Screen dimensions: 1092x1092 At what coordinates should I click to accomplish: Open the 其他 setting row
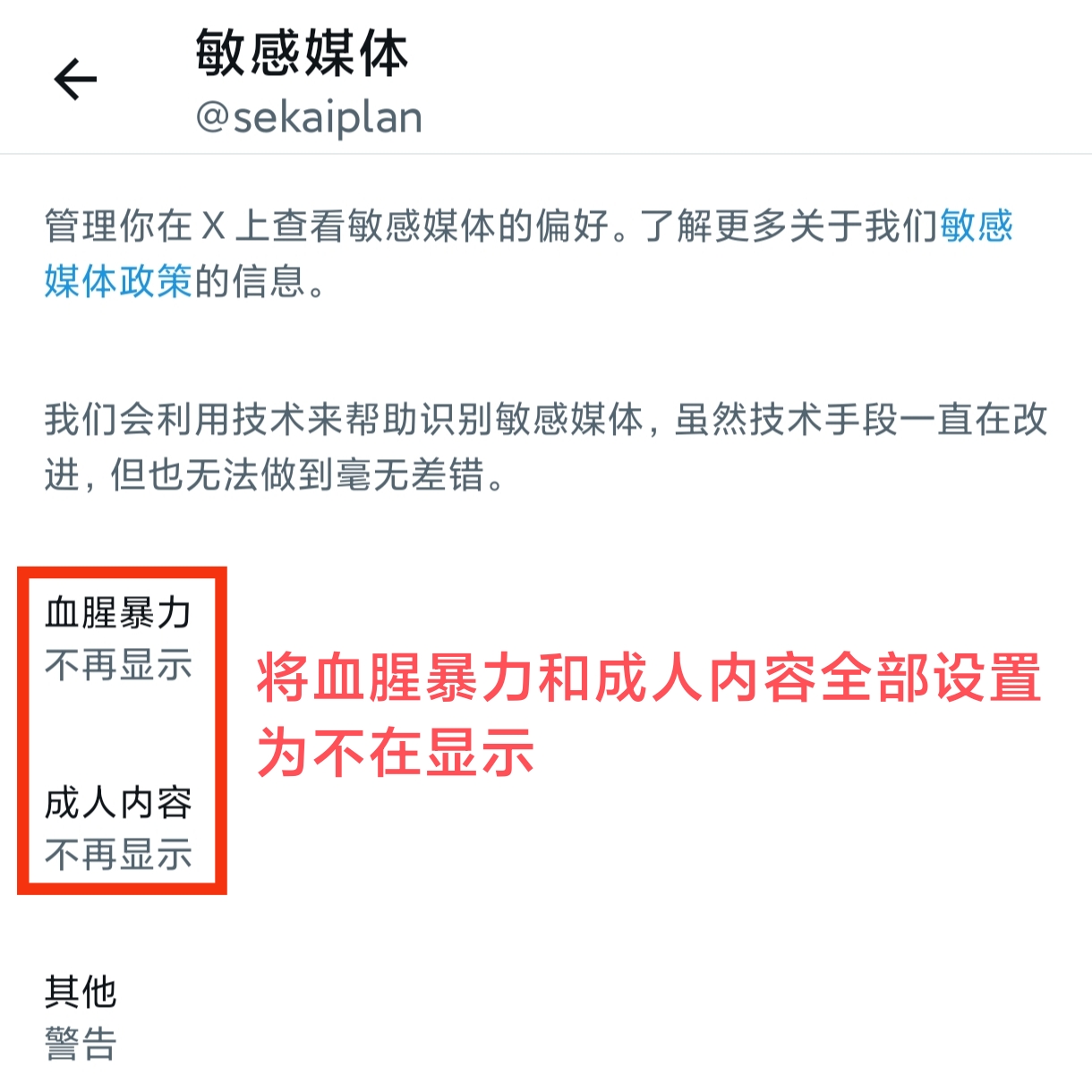pos(81,1018)
